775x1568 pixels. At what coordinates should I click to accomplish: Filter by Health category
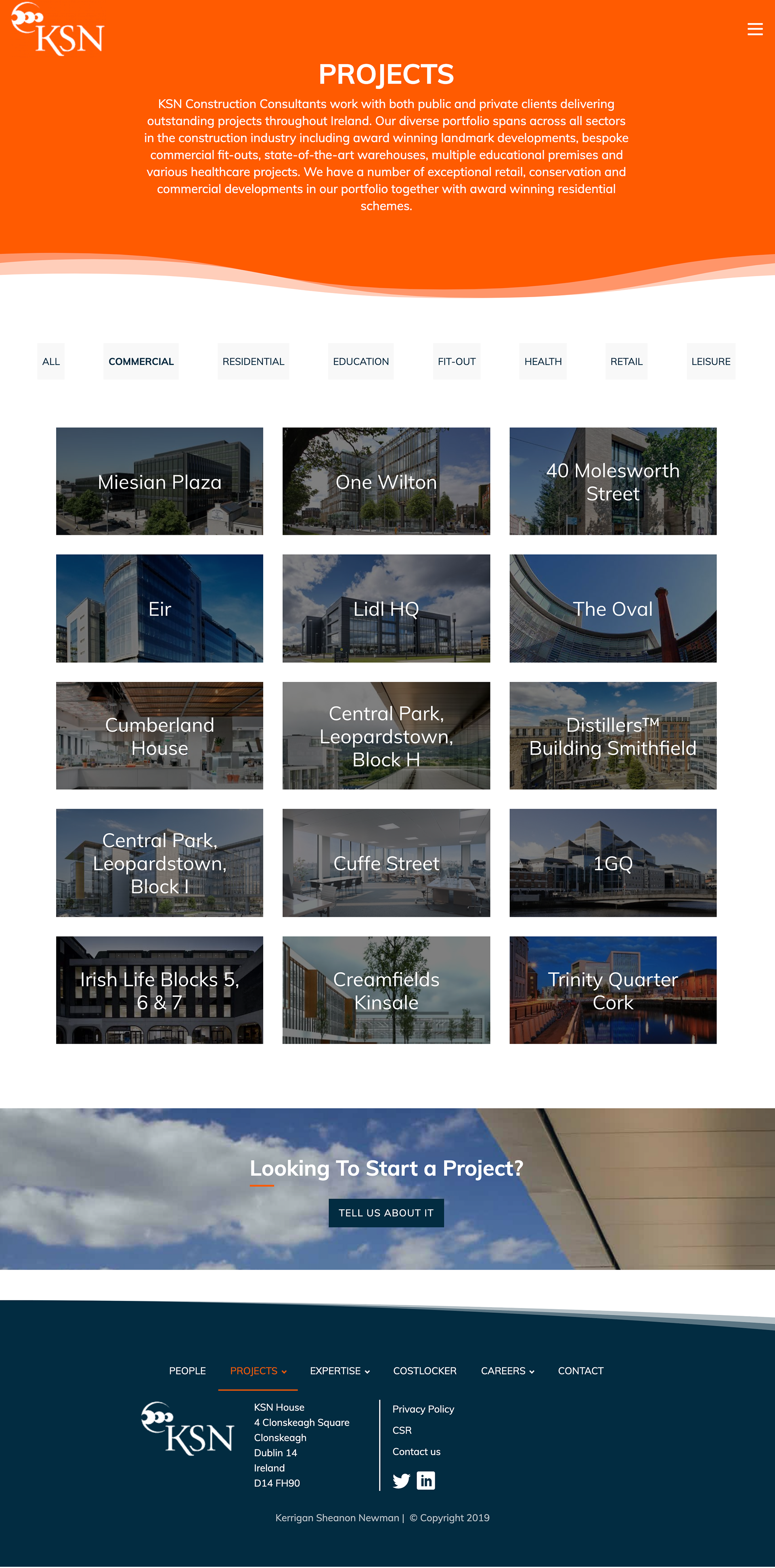[x=542, y=361]
